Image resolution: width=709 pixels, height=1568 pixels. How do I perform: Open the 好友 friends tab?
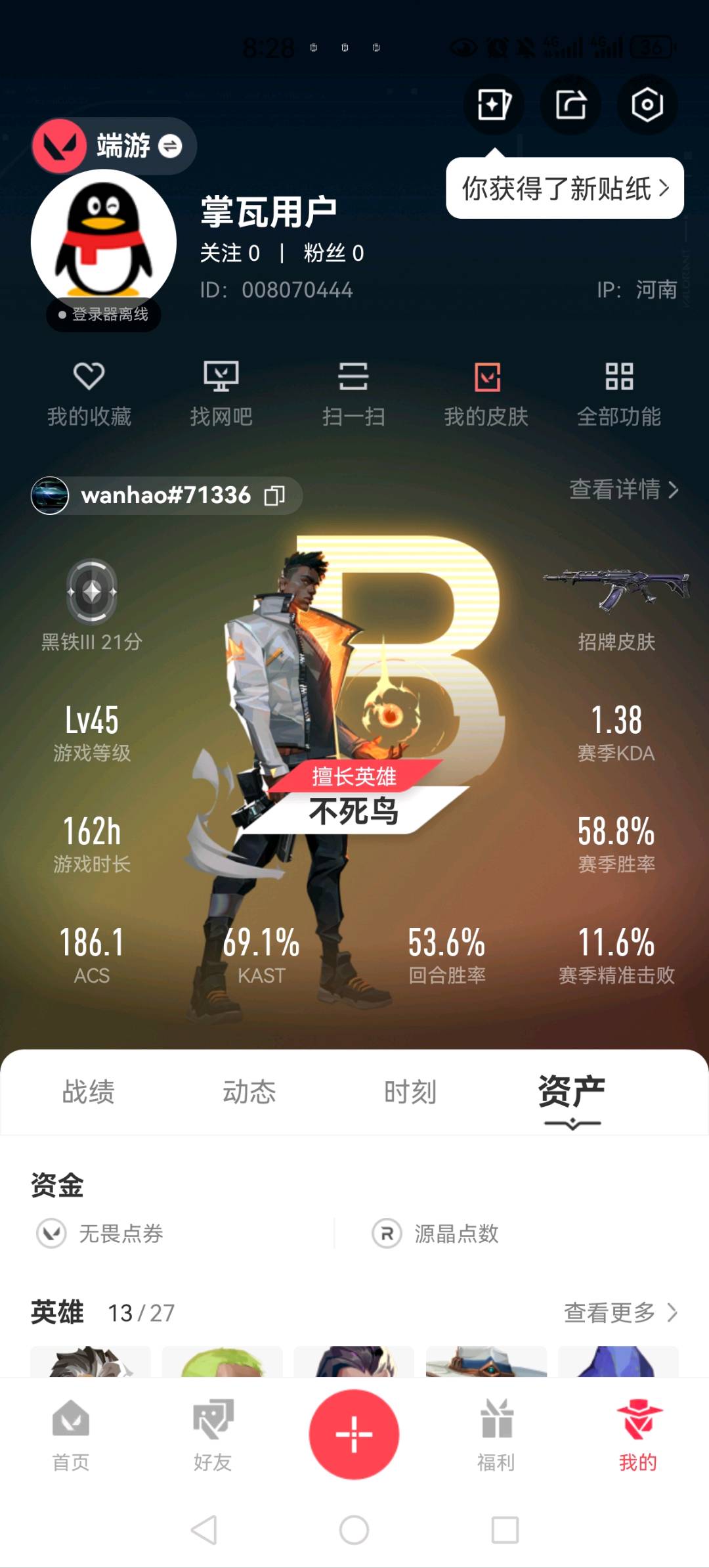213,1437
